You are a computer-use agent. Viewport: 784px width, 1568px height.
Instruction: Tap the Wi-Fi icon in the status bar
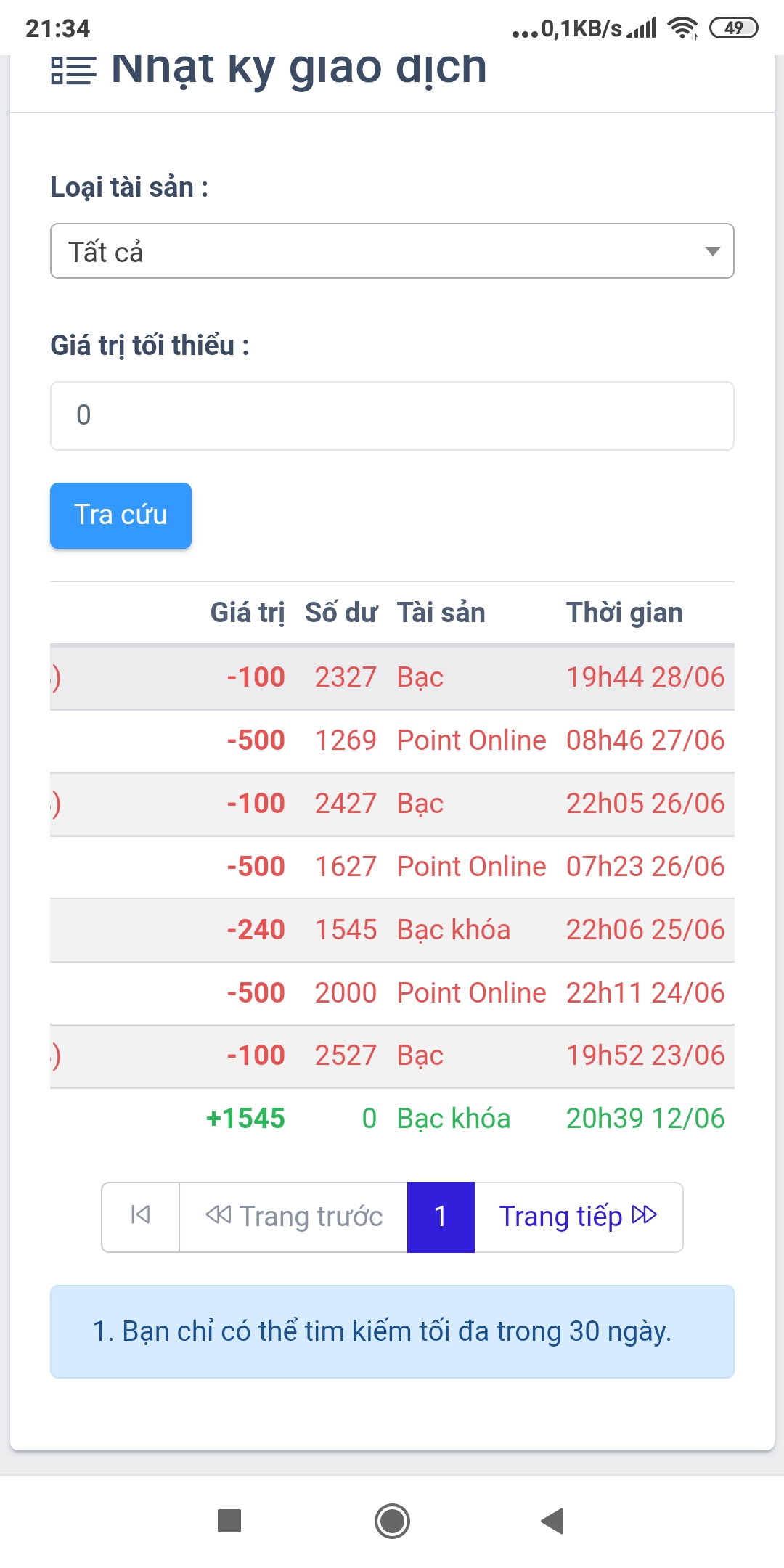(x=683, y=28)
